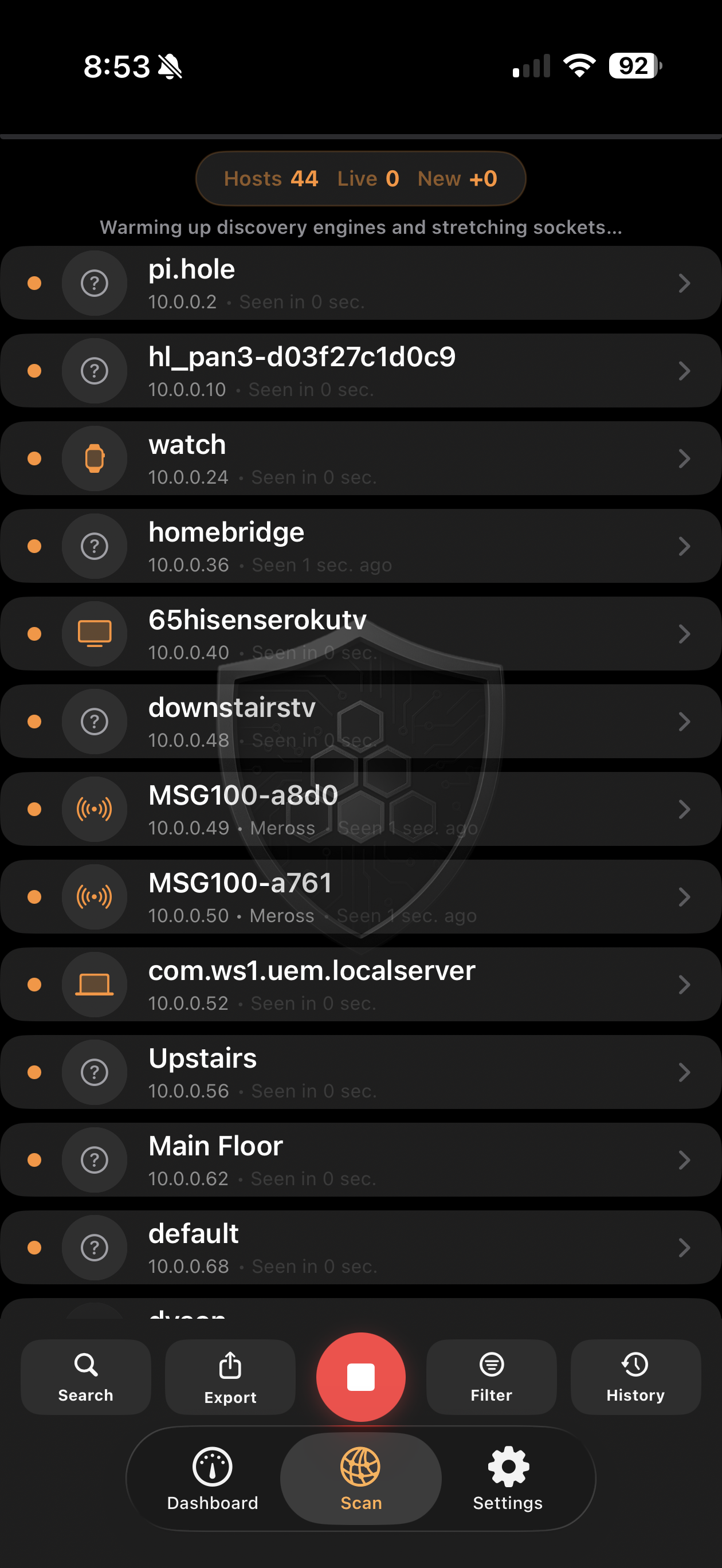Tap the watch device icon for 10.0.0.24
The width and height of the screenshot is (722, 1568).
pyautogui.click(x=95, y=458)
